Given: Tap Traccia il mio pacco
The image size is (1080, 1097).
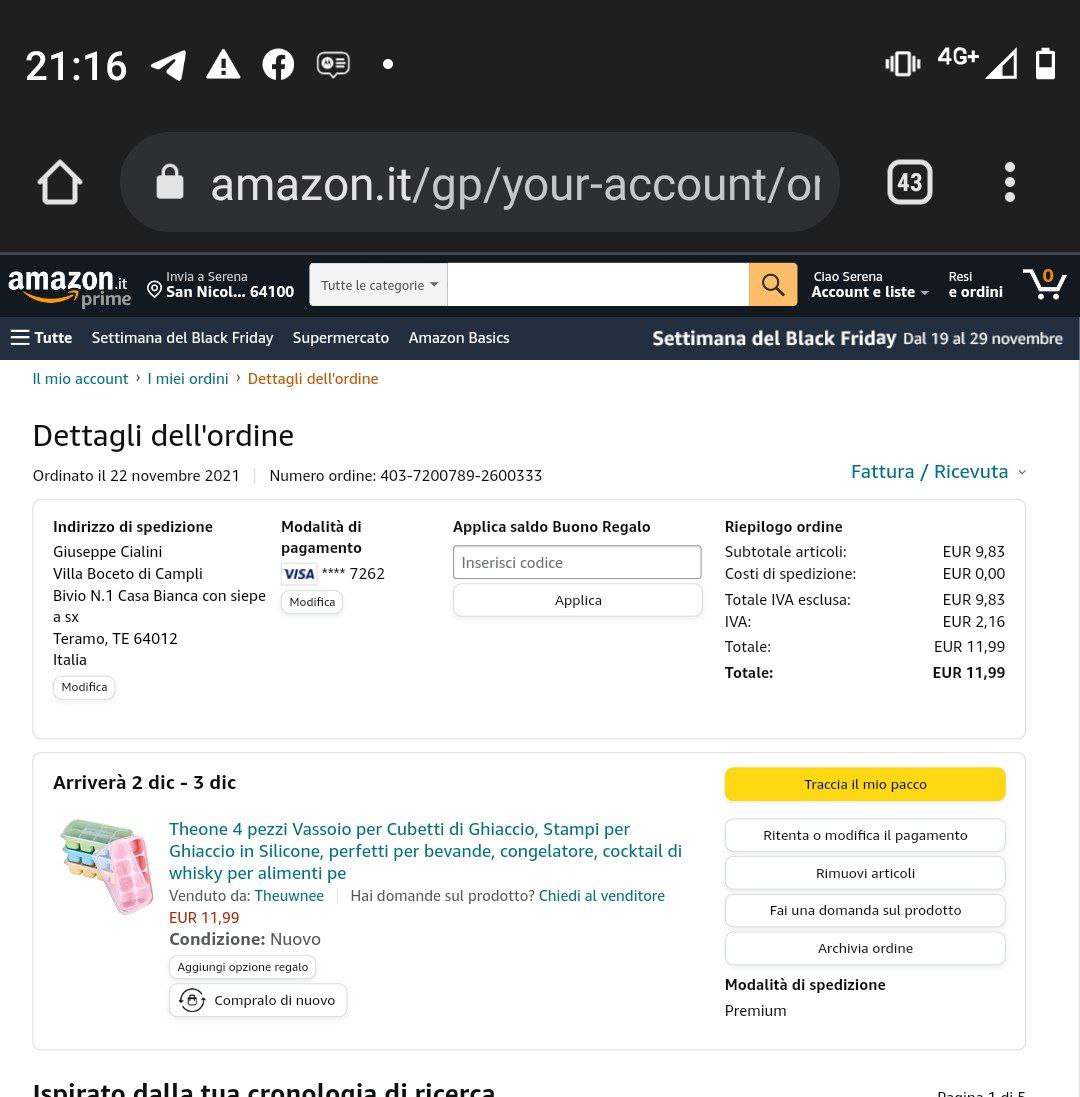Looking at the screenshot, I should point(864,784).
